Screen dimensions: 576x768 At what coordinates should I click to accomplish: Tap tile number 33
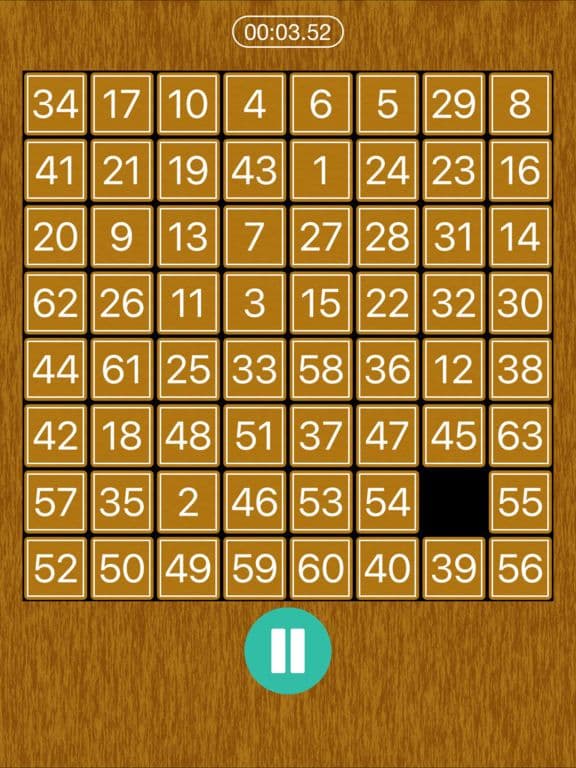click(x=254, y=369)
